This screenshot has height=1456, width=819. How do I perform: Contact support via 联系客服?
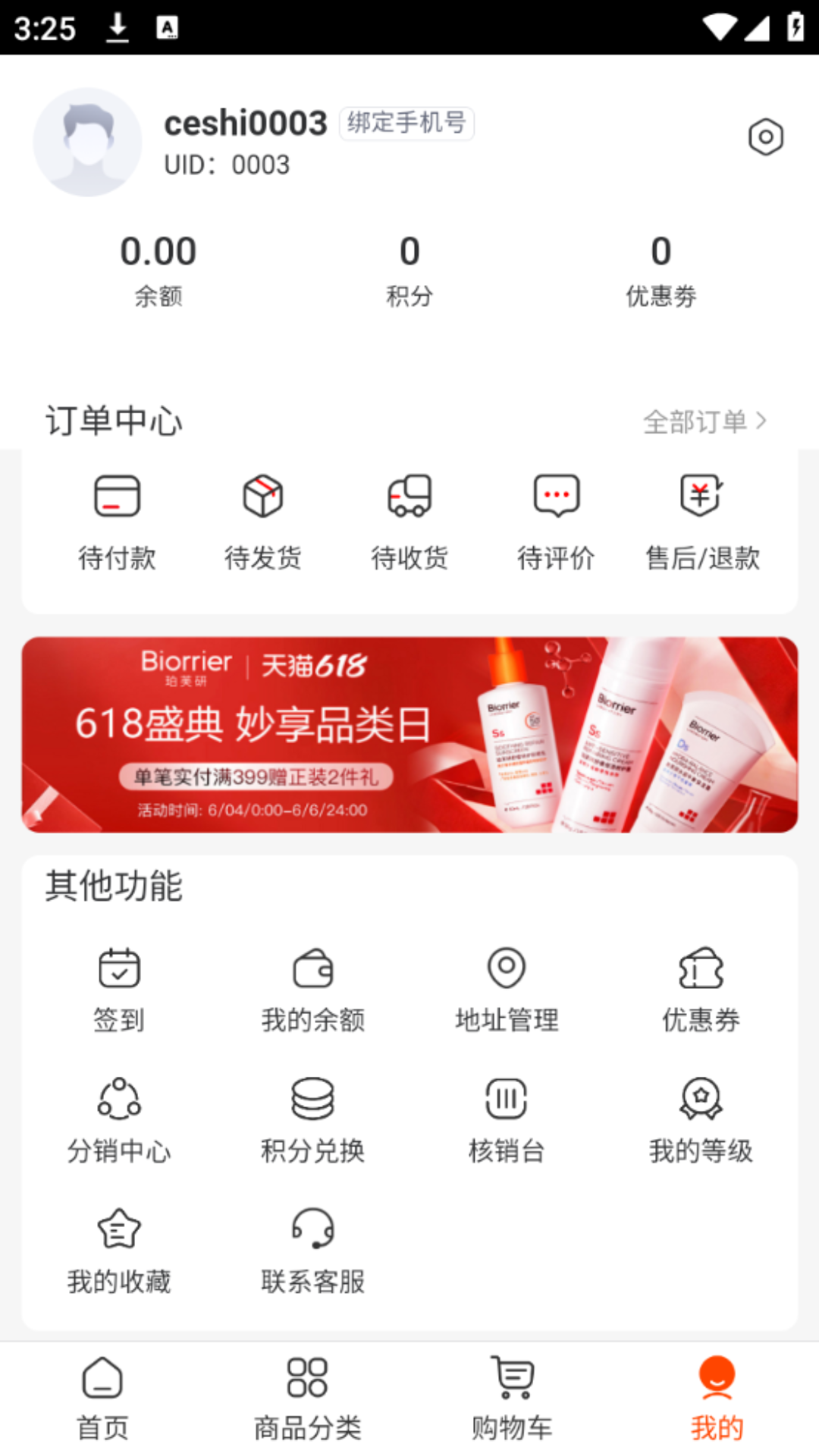click(x=313, y=1251)
